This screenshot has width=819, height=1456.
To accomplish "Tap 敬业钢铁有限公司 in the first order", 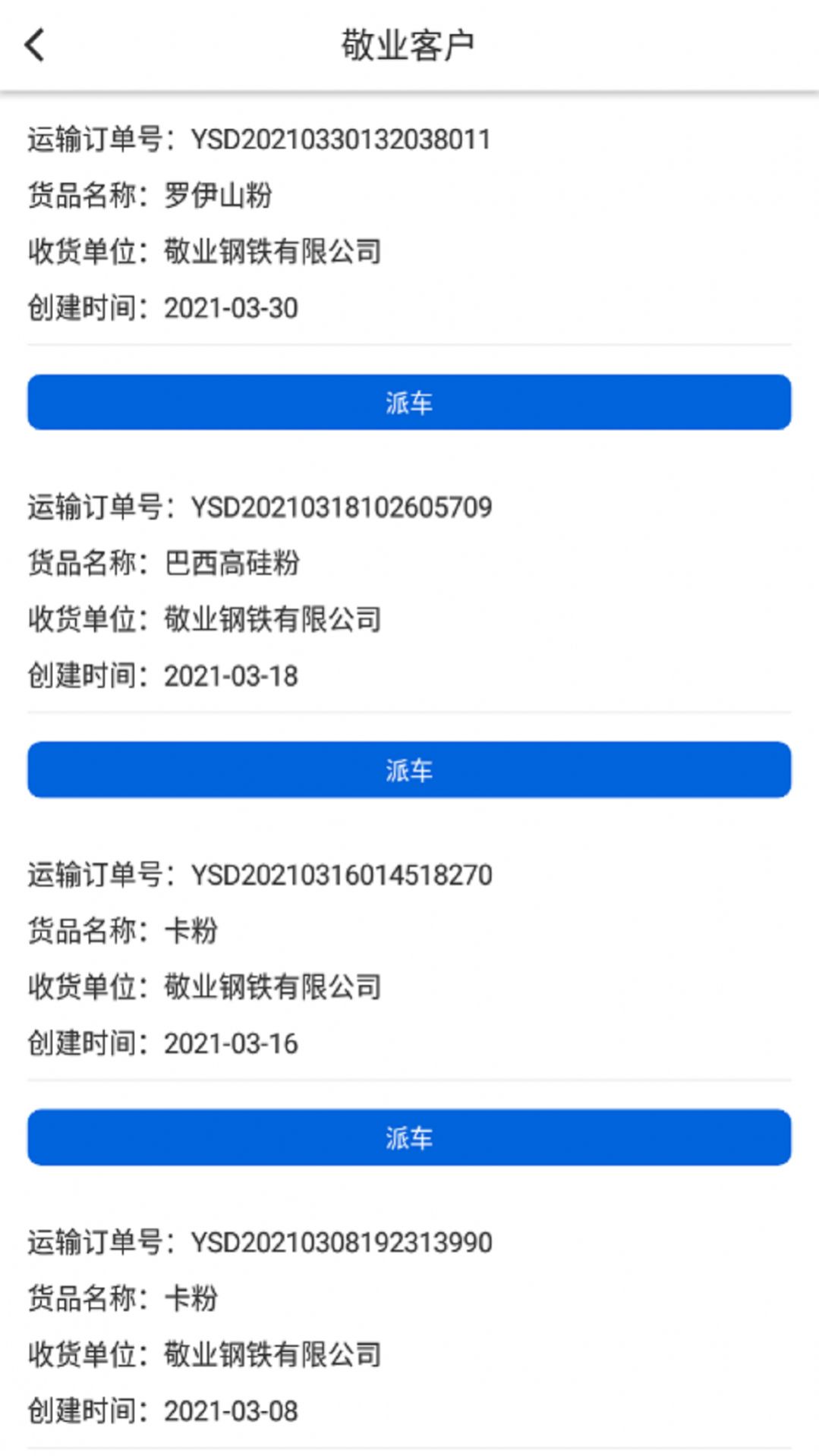I will point(271,251).
